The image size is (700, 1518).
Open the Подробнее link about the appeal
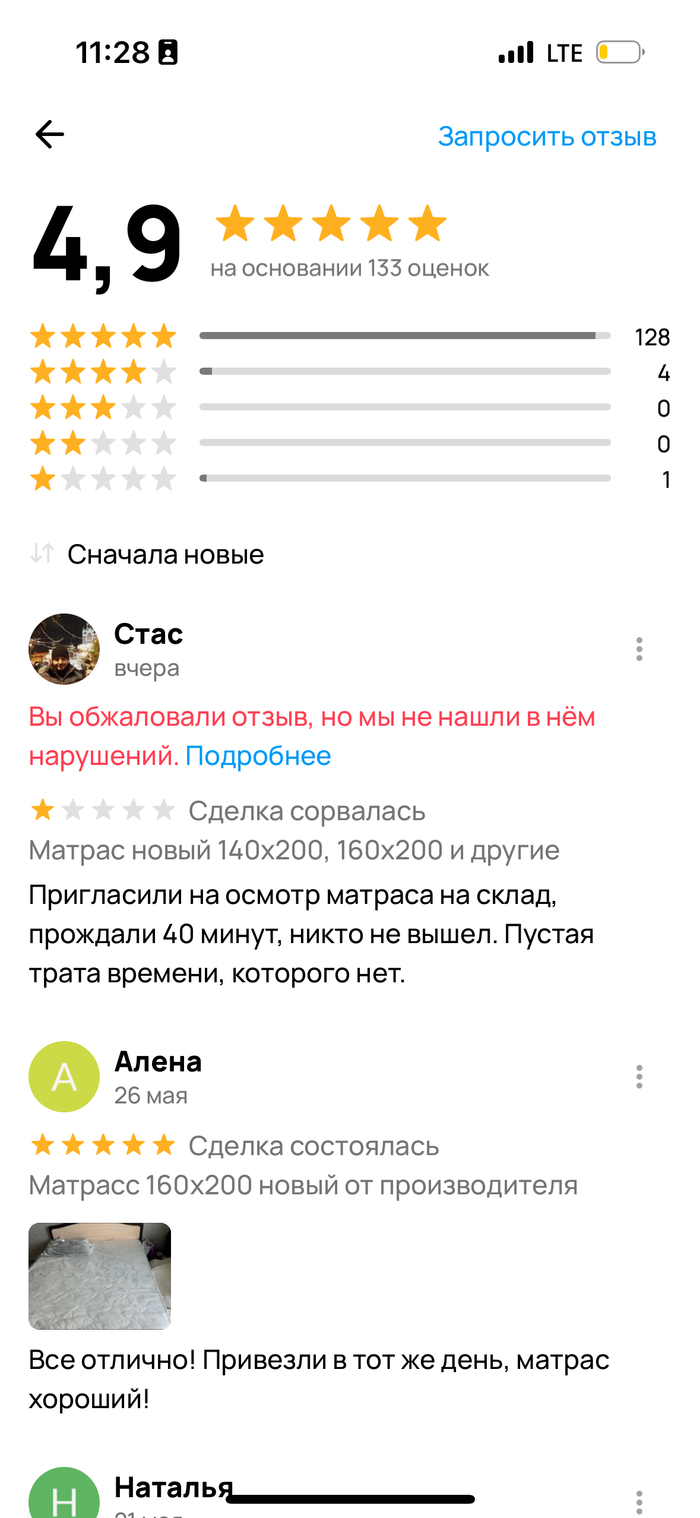pos(258,756)
